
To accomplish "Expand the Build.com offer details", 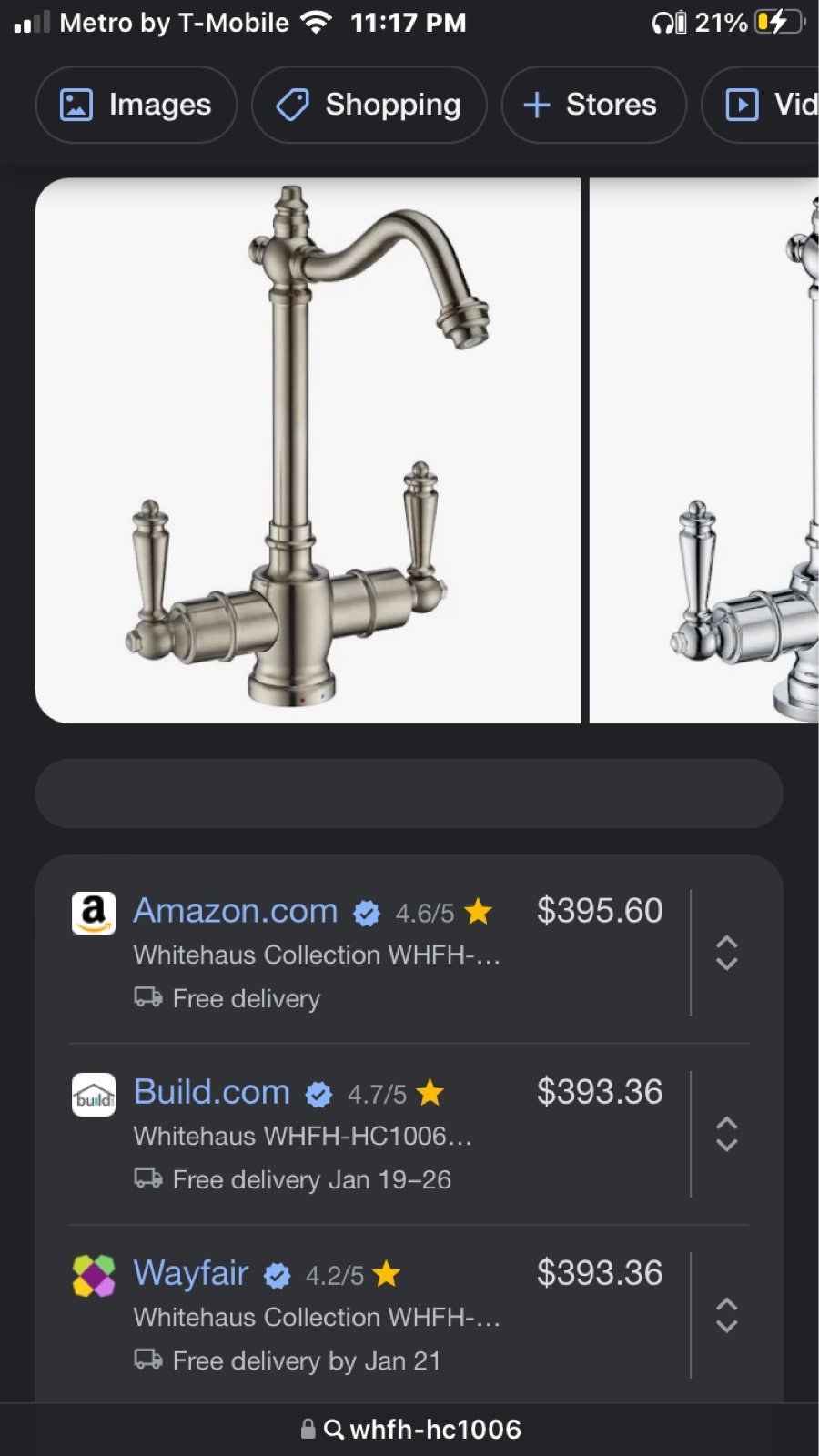I will click(x=726, y=1134).
